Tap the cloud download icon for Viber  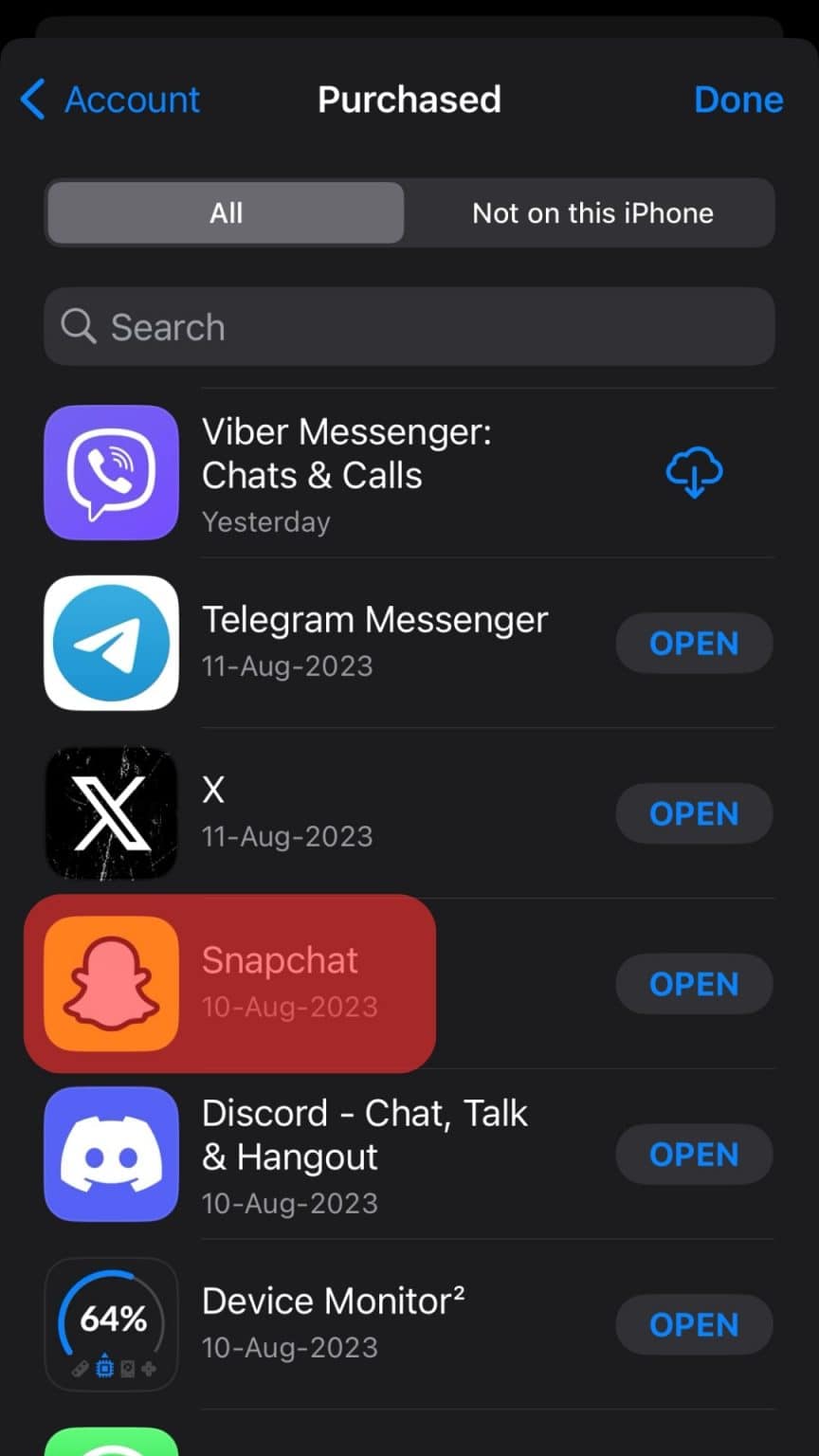point(693,472)
